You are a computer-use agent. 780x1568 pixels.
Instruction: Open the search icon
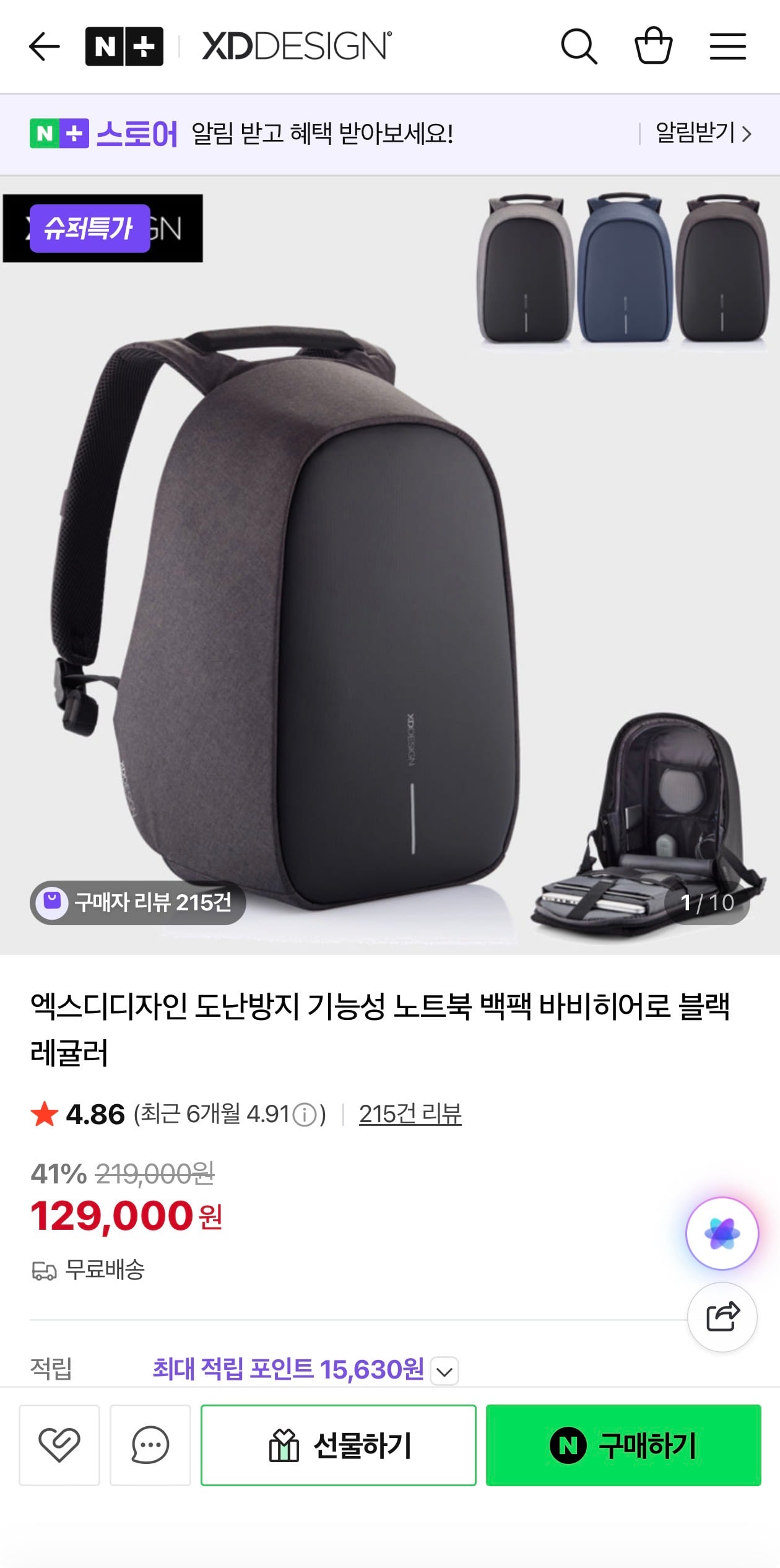coord(579,46)
